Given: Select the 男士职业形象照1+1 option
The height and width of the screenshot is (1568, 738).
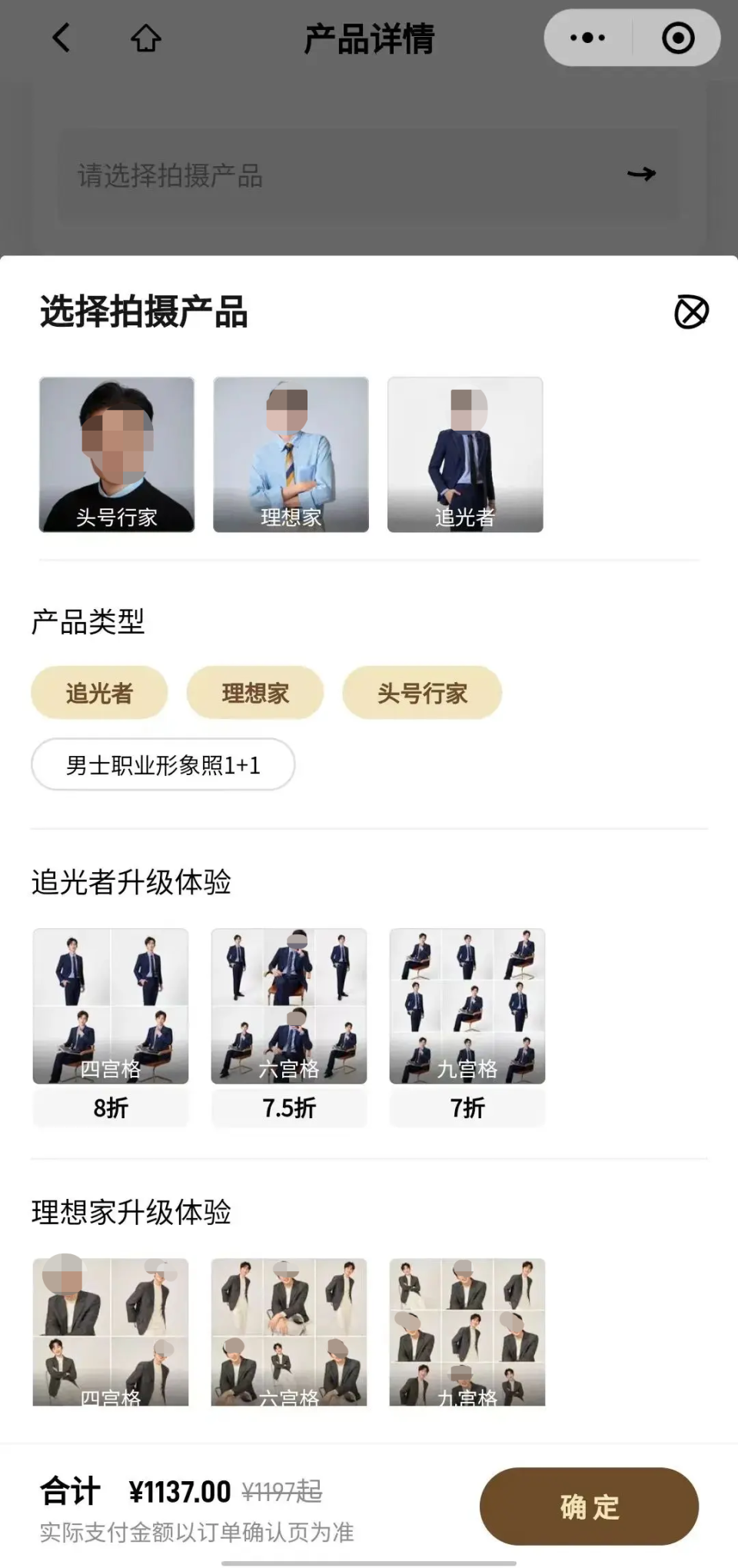Looking at the screenshot, I should [x=162, y=764].
